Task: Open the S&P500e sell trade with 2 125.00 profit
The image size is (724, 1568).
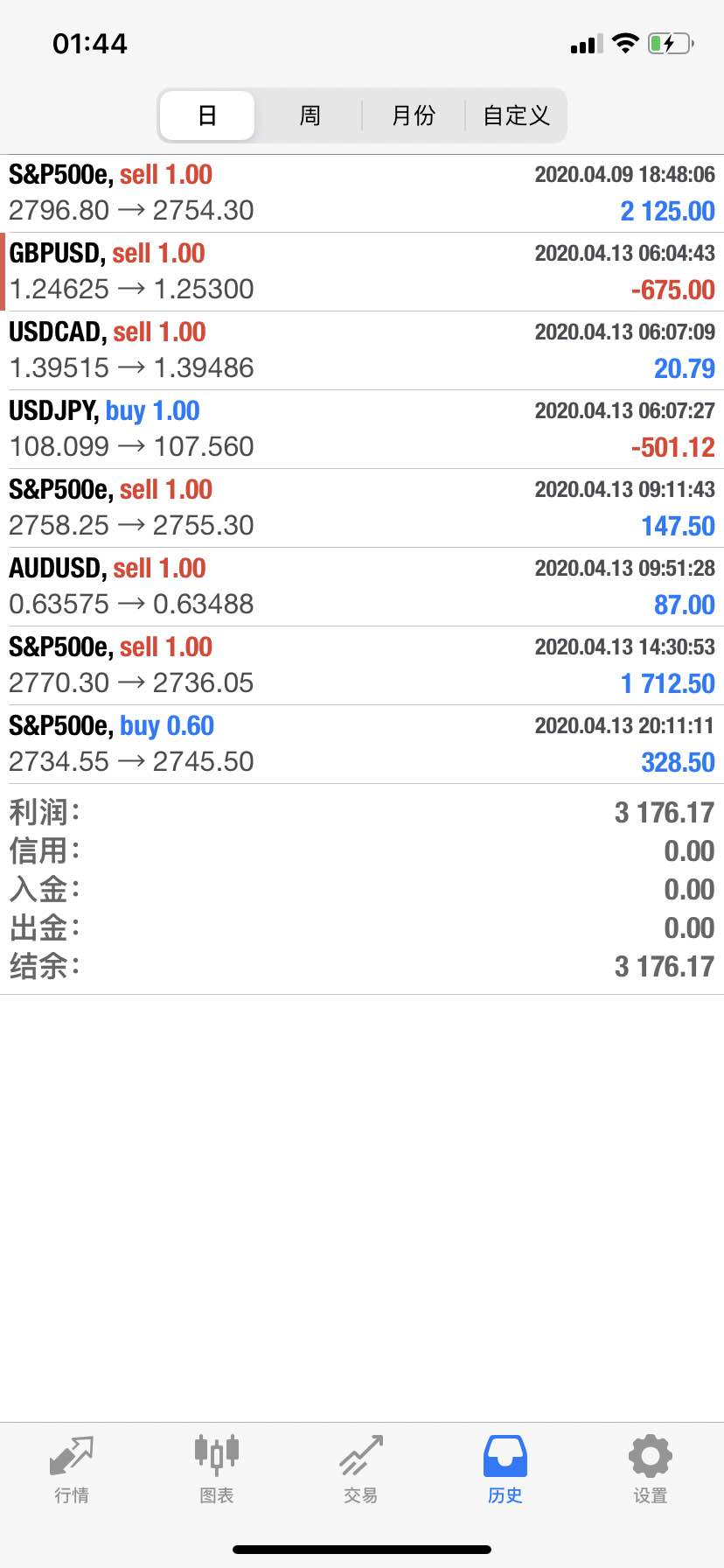Action: click(x=362, y=193)
